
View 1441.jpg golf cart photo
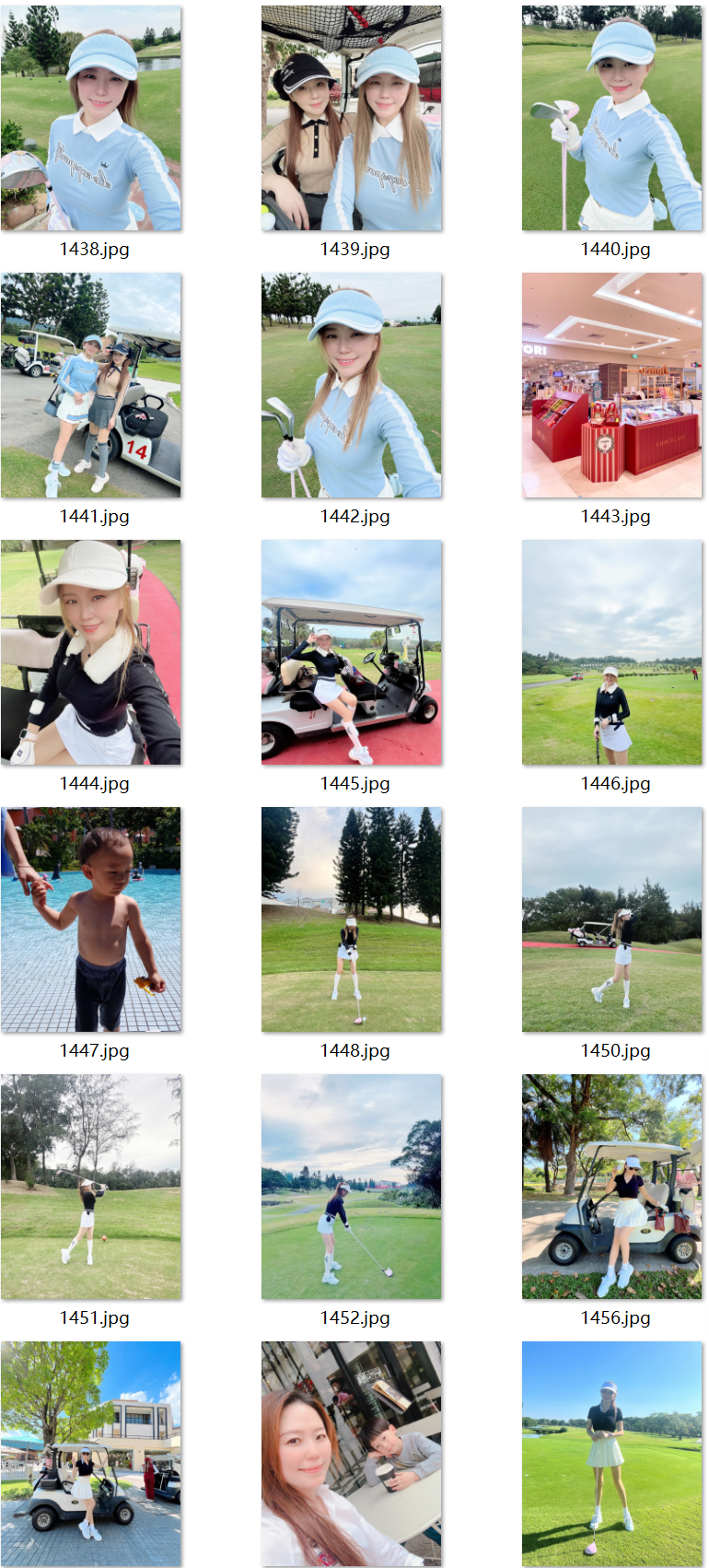pyautogui.click(x=91, y=385)
